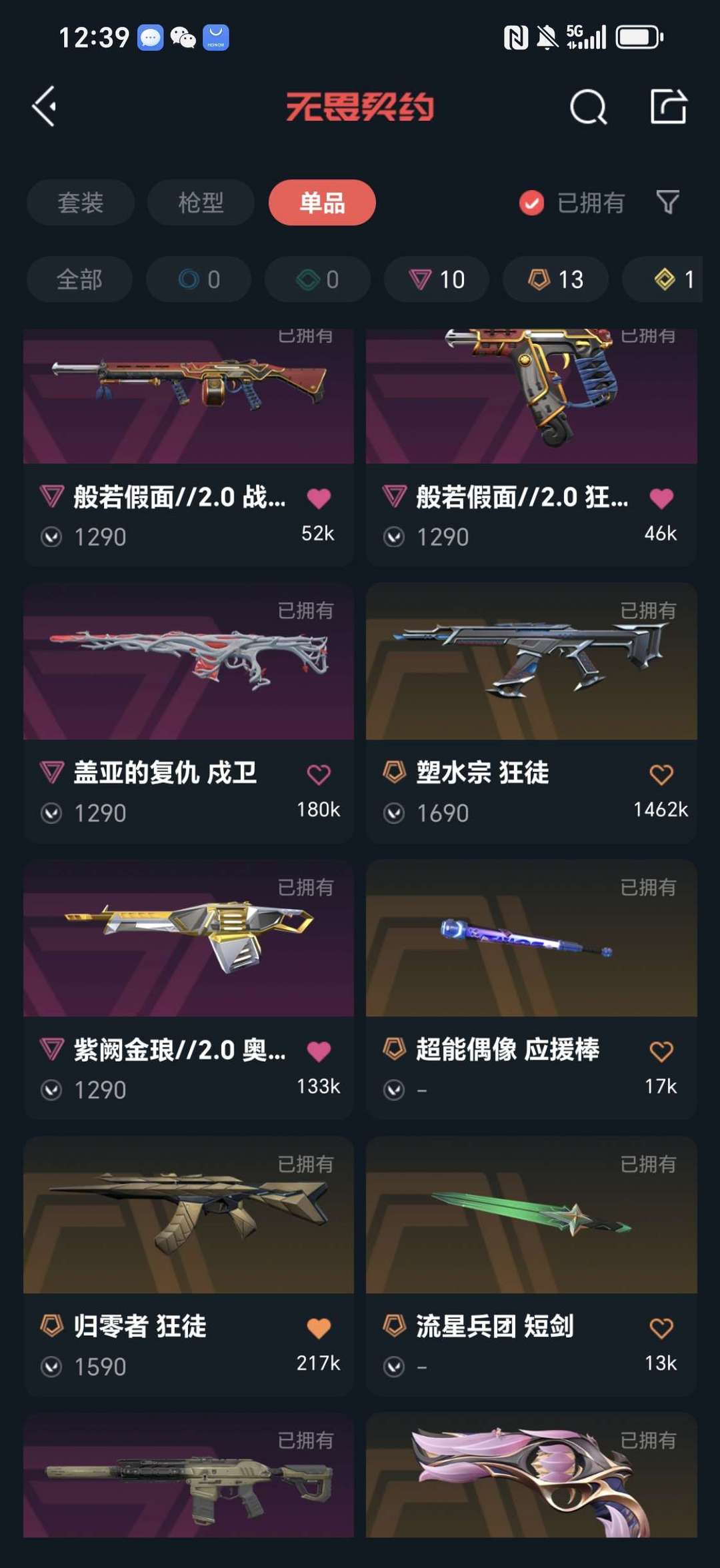Open the funnel filter options

point(667,202)
